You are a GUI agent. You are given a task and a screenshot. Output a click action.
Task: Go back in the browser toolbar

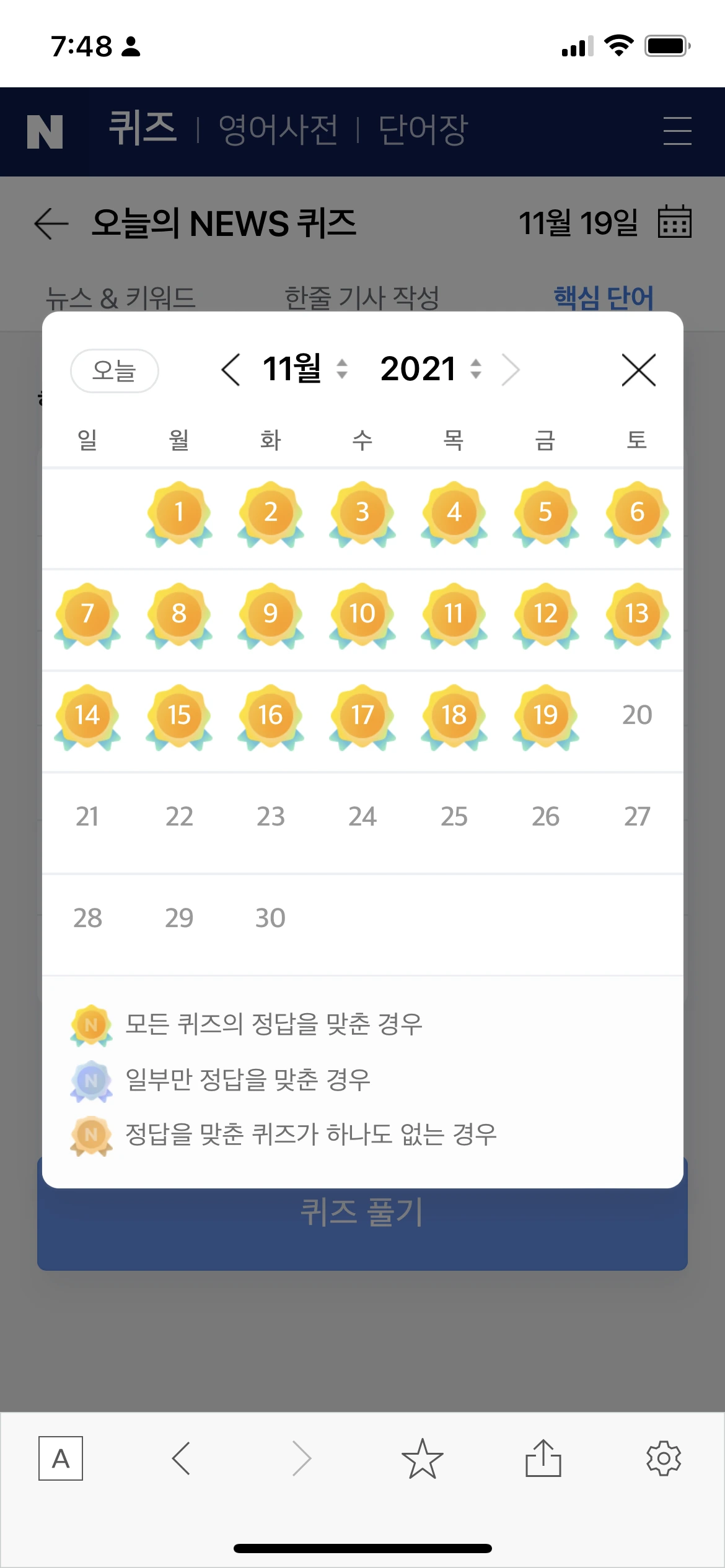(x=181, y=1458)
